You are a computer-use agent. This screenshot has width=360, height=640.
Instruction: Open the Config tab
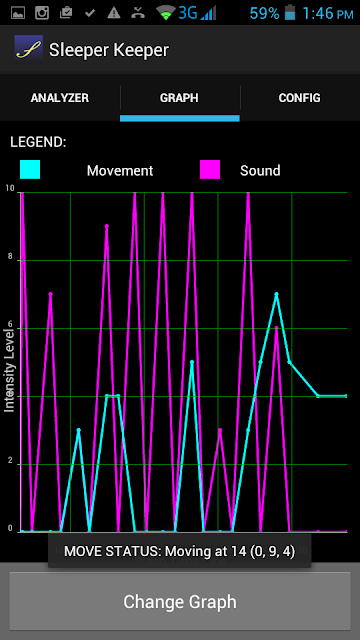300,98
